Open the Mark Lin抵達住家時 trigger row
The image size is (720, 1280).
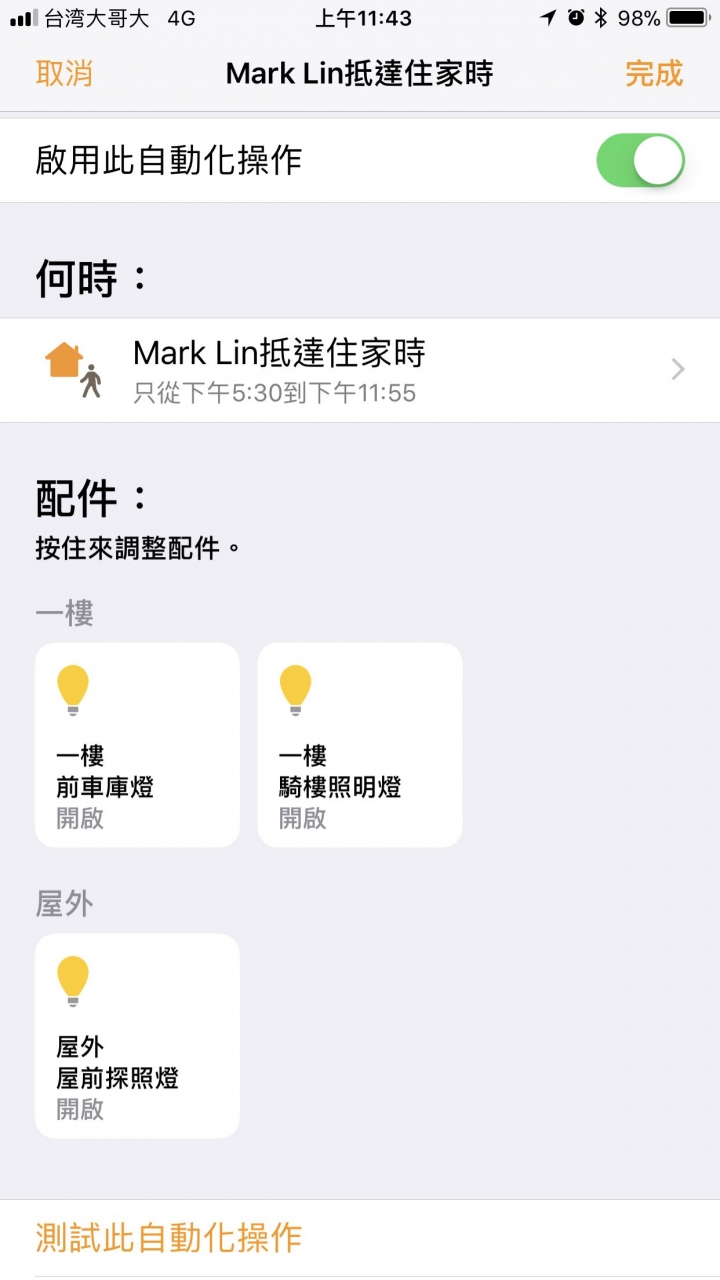pyautogui.click(x=360, y=370)
